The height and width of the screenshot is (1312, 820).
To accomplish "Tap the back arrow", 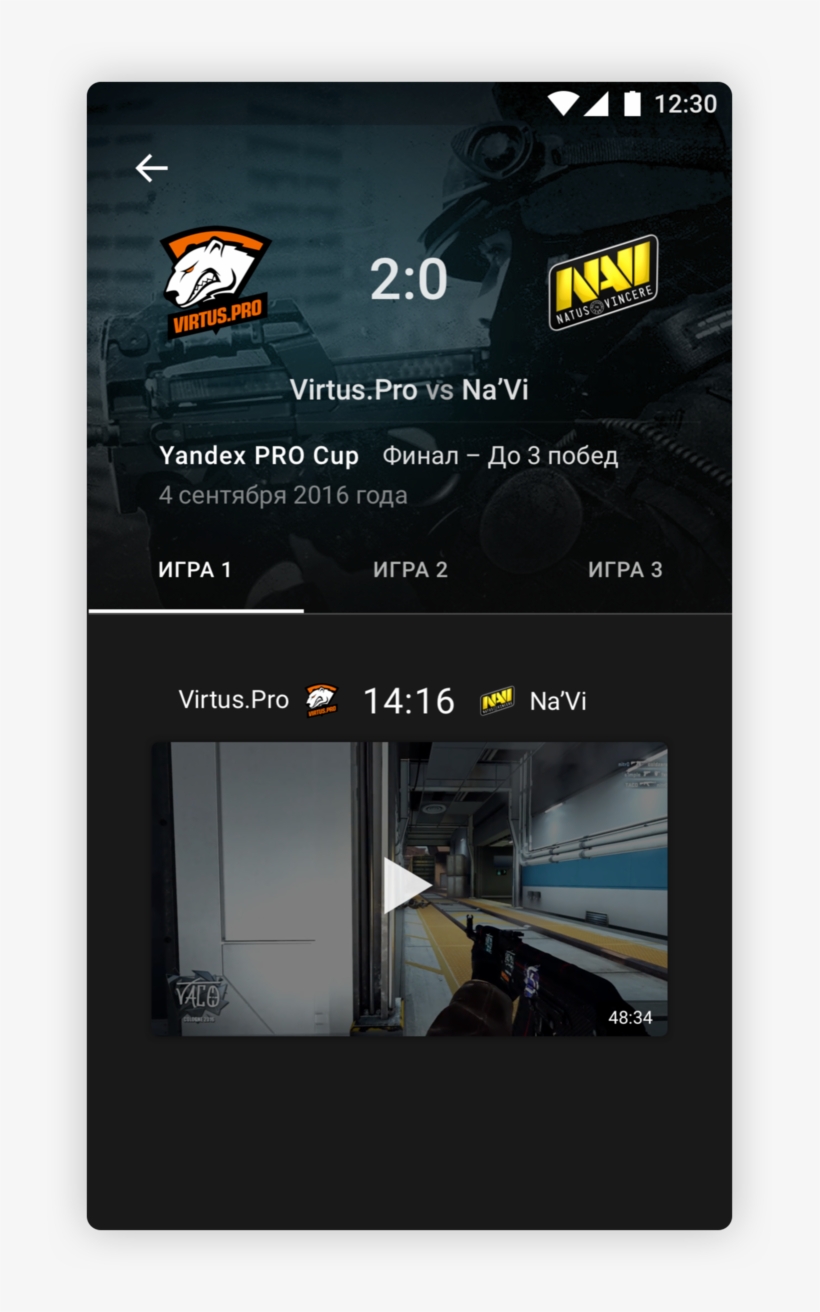I will pos(151,168).
